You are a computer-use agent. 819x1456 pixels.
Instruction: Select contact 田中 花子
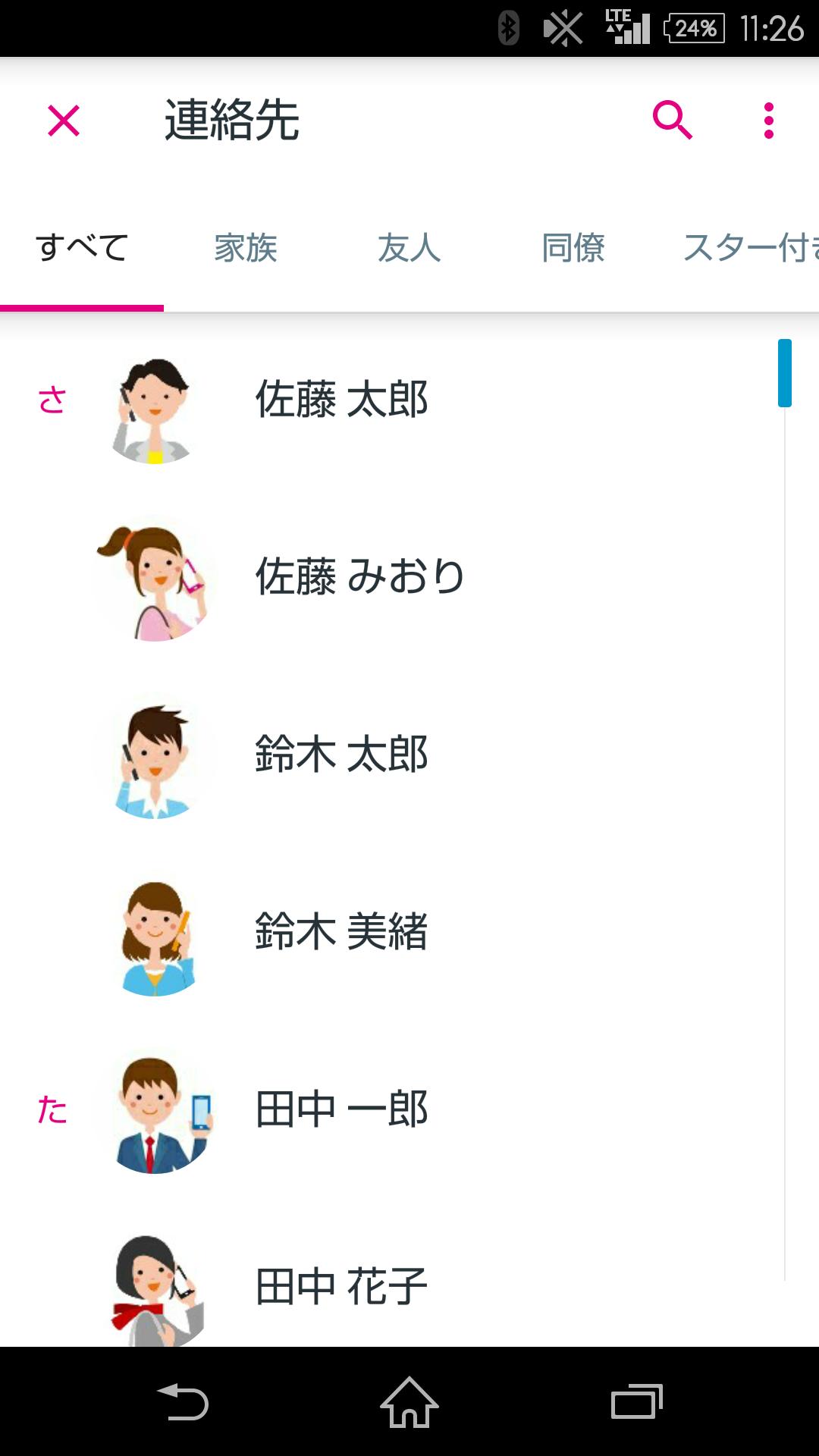click(341, 1285)
